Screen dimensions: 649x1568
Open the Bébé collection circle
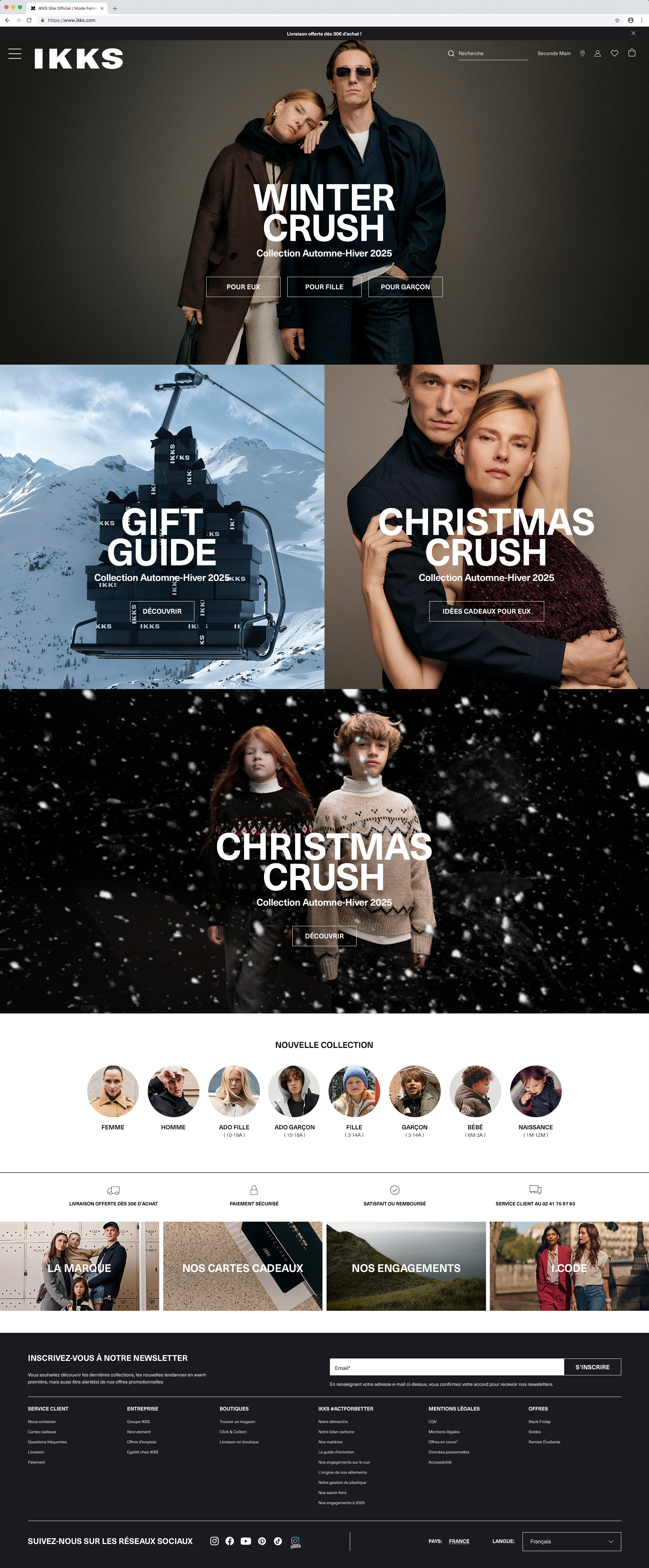[x=475, y=1092]
